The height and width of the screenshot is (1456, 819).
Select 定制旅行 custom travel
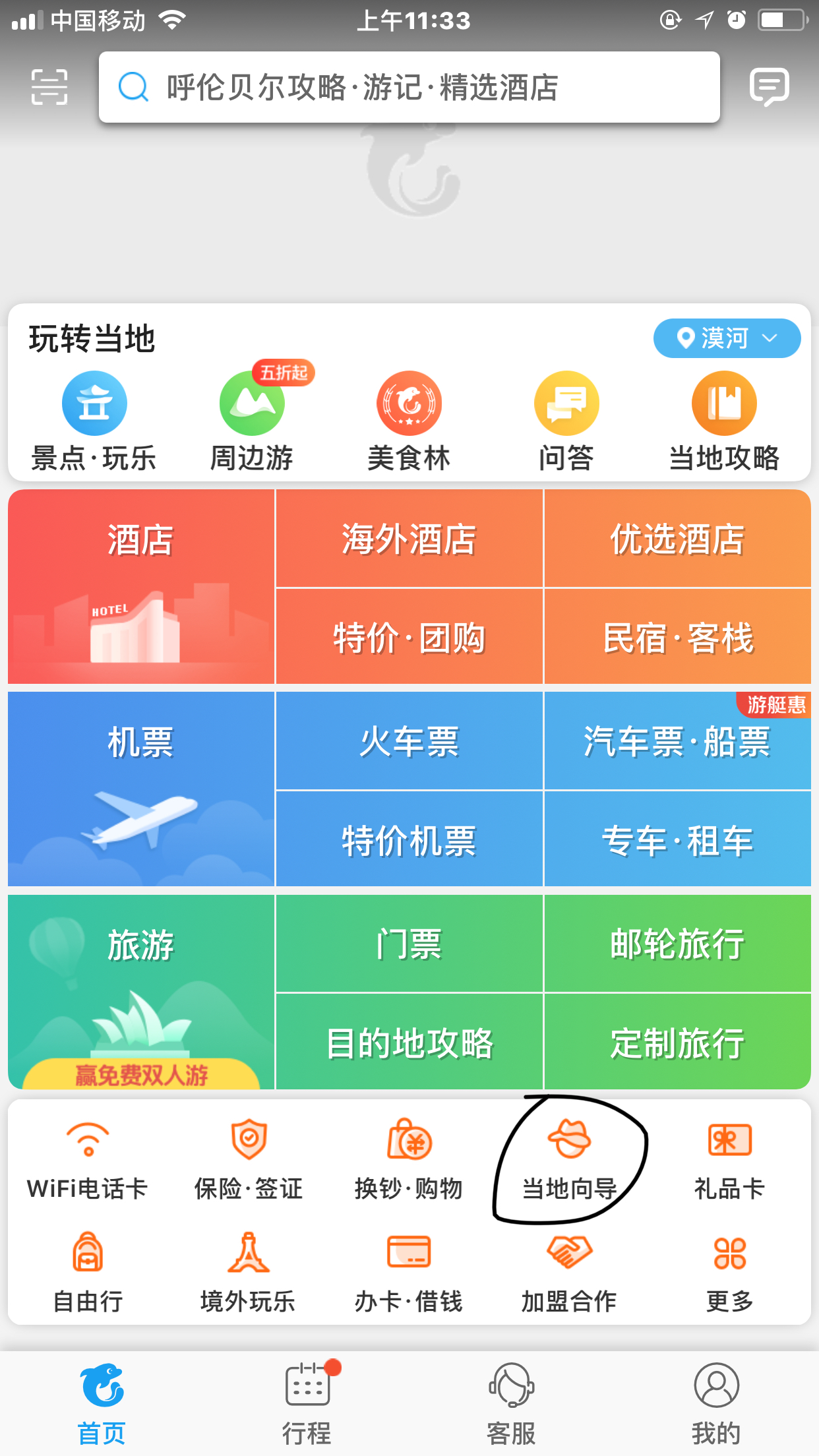677,1043
